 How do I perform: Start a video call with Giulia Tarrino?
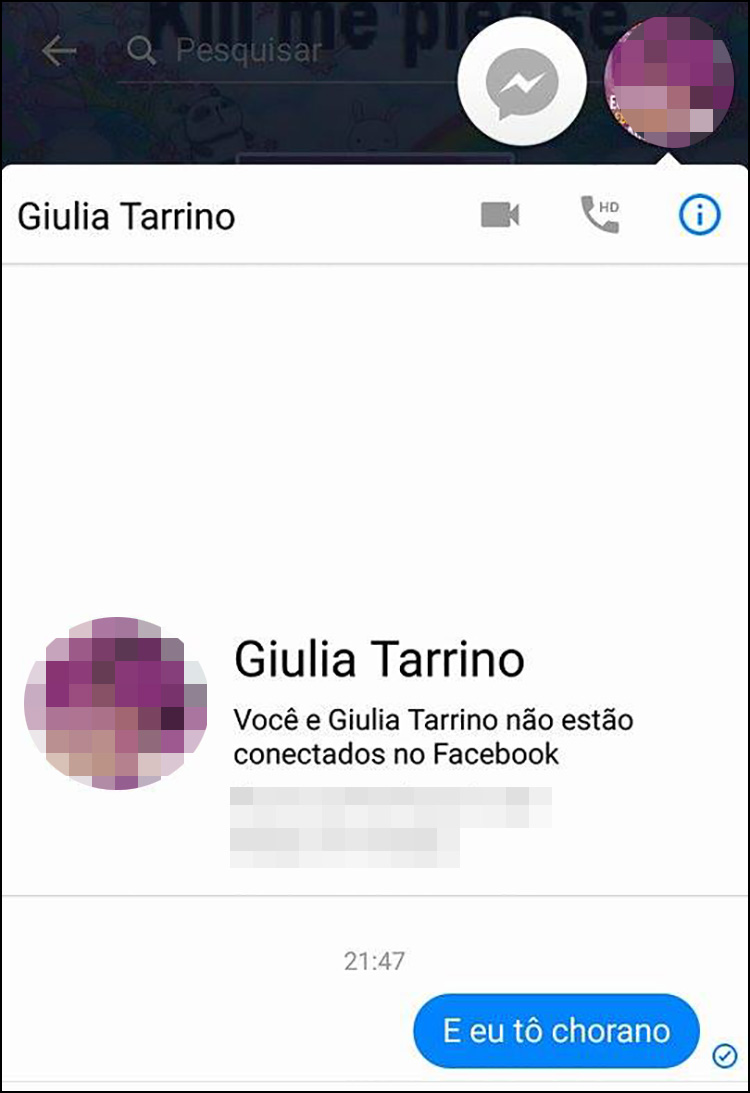[x=500, y=215]
